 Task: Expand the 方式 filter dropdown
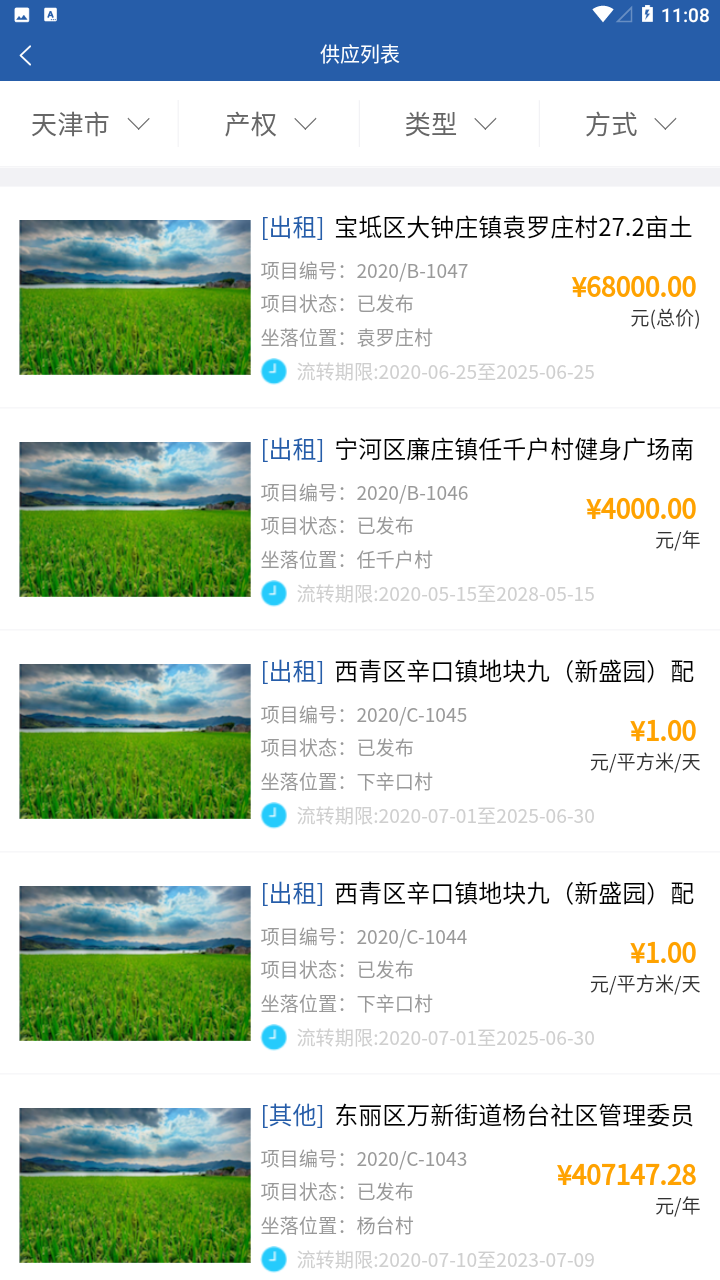630,124
